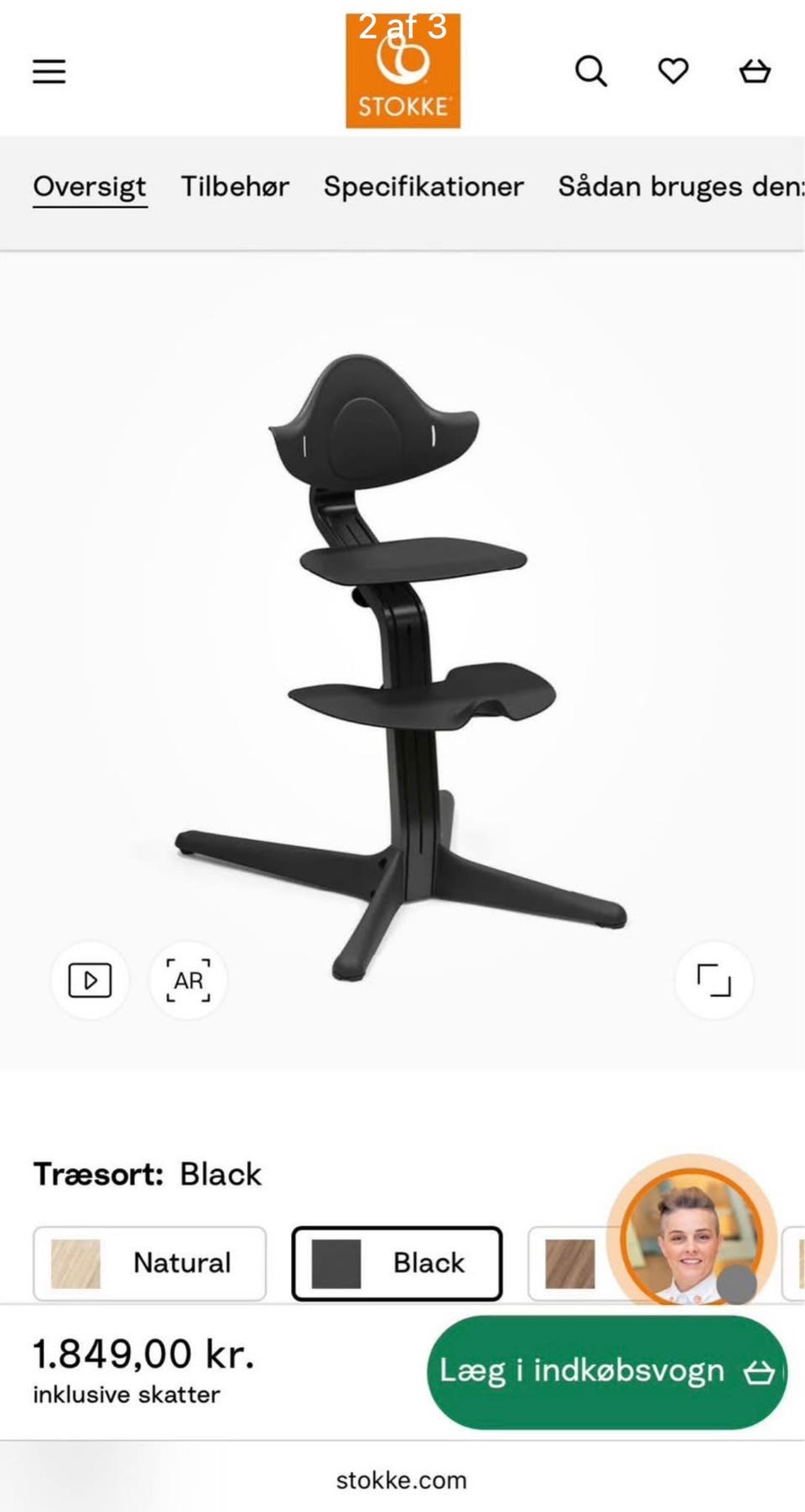Open the search magnifier
Screen dimensions: 805x1512
[x=590, y=71]
